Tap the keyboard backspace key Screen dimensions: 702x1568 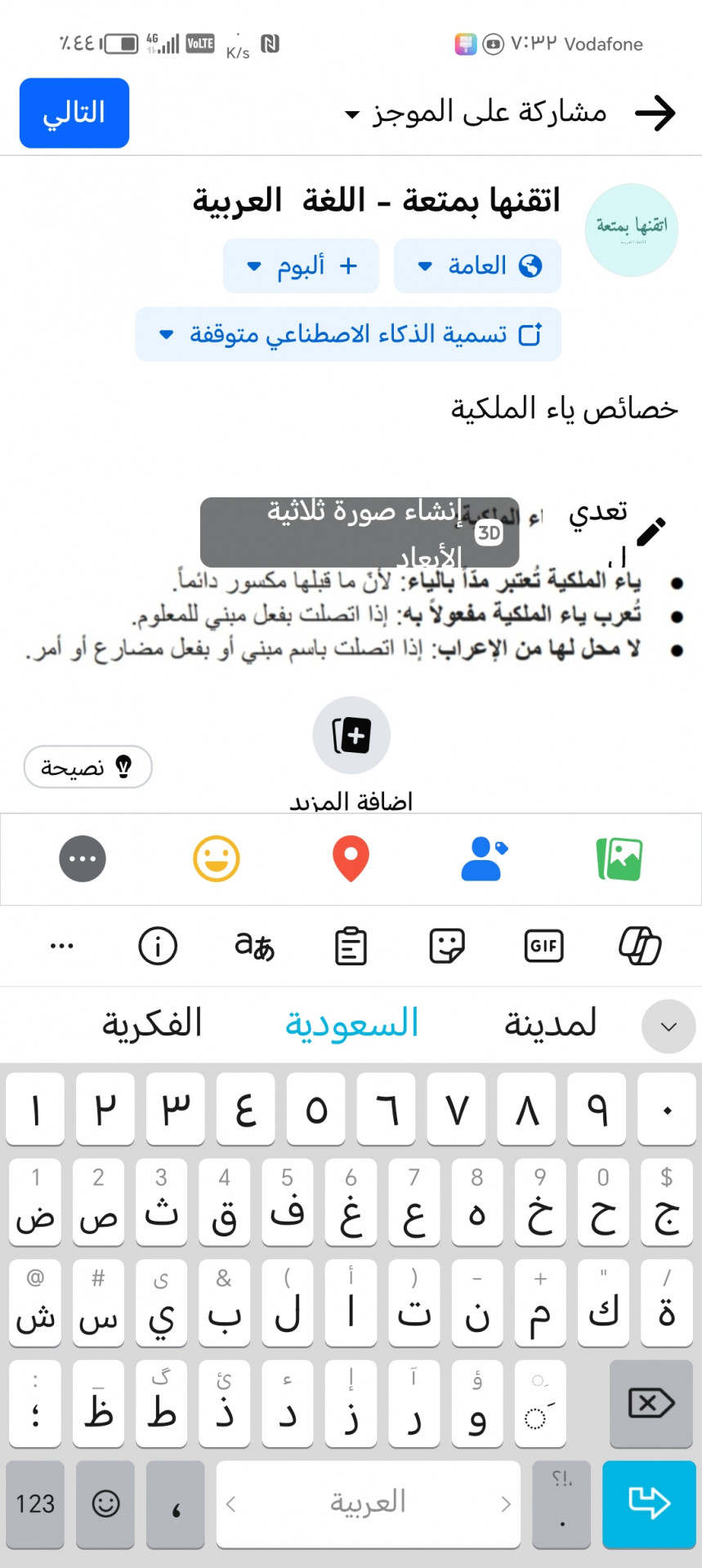click(x=651, y=1404)
